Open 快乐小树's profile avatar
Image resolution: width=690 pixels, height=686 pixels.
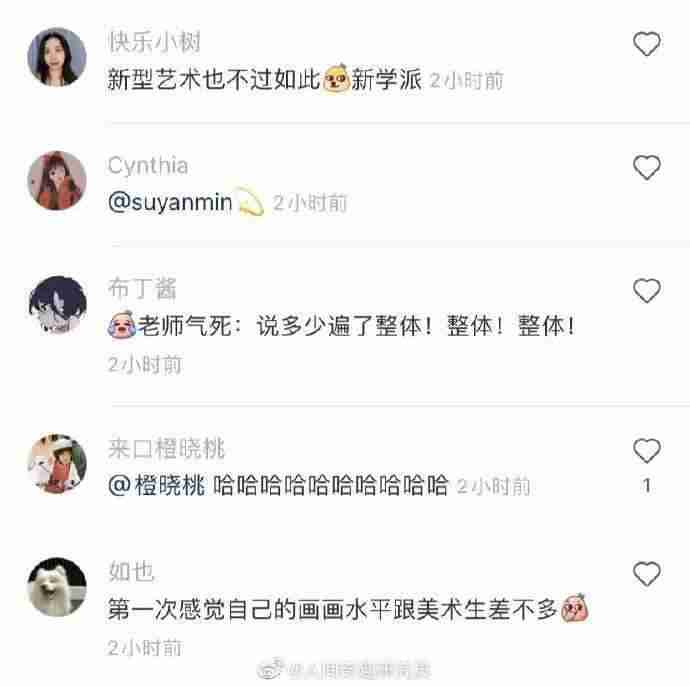point(54,57)
